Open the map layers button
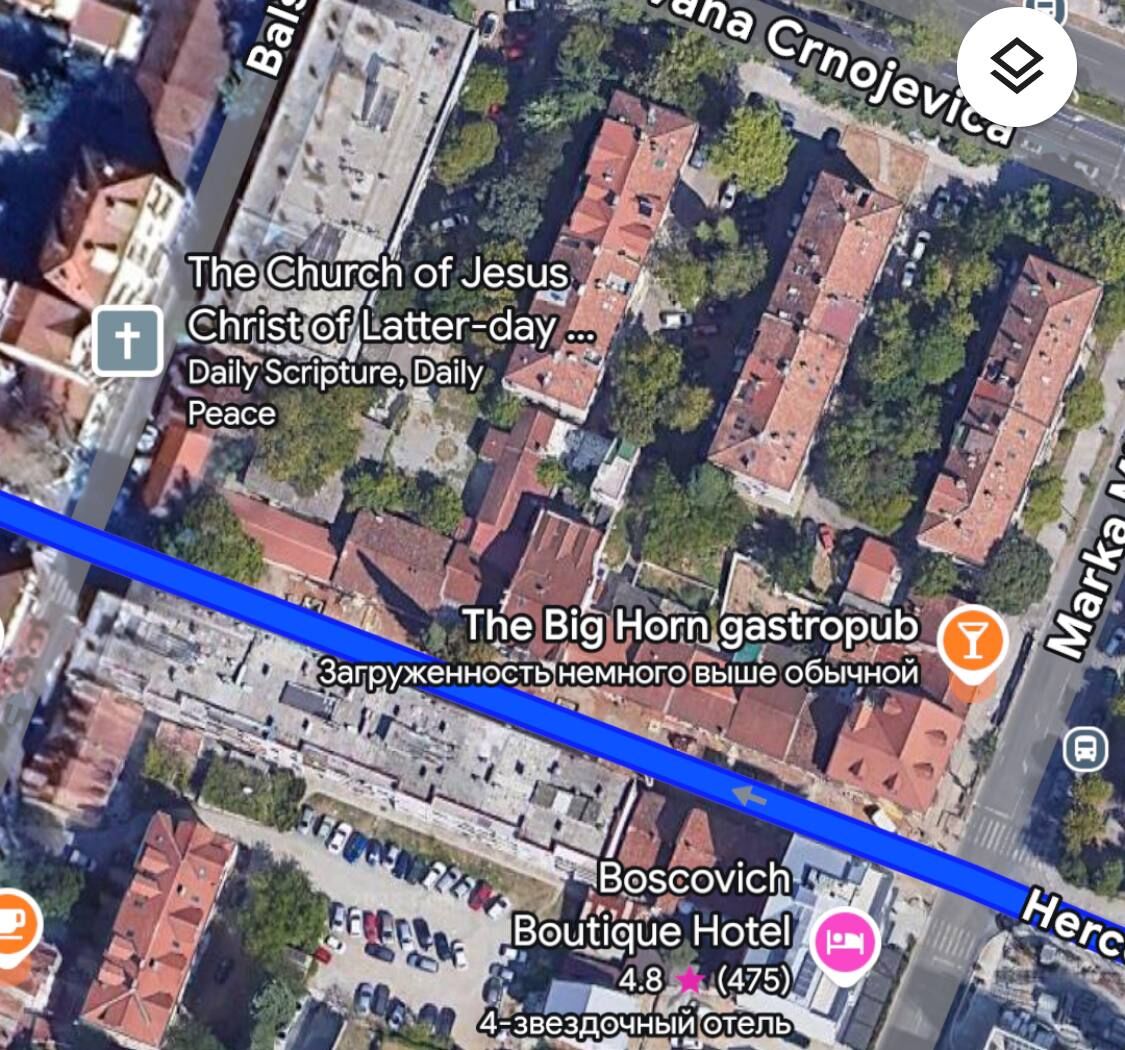The image size is (1125, 1050). pos(1016,67)
